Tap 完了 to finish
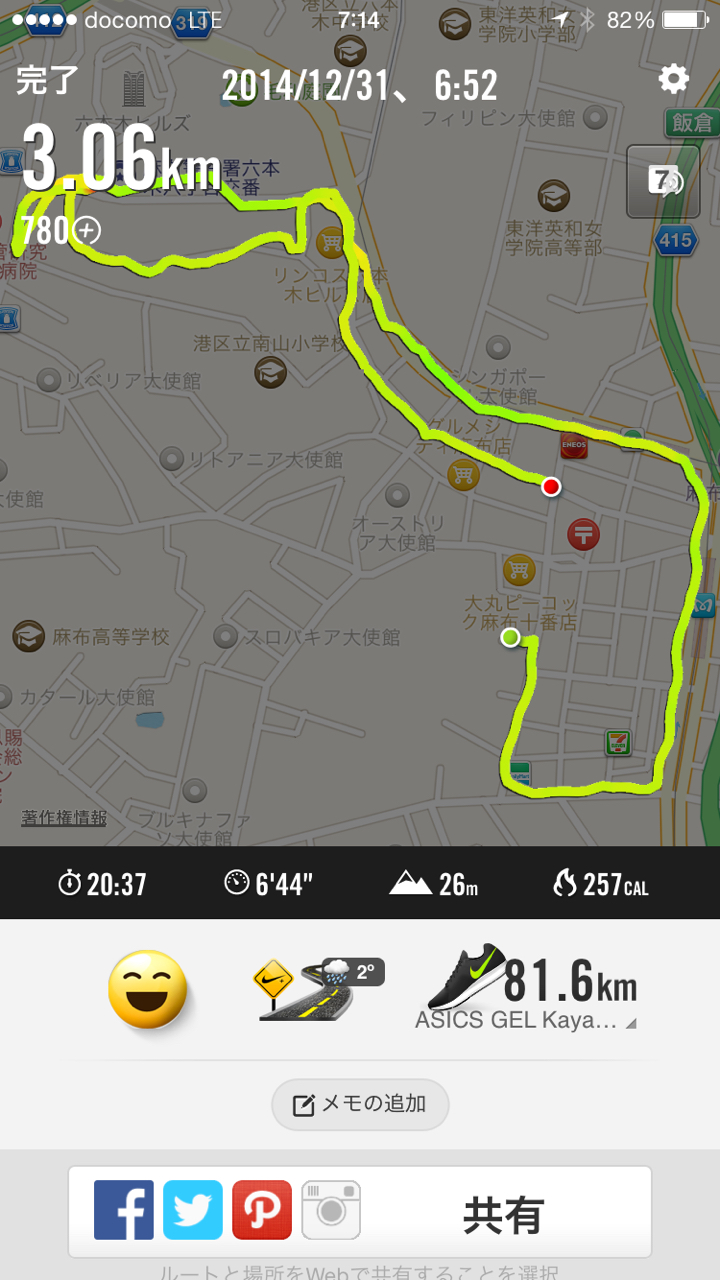Viewport: 720px width, 1280px height. (x=47, y=81)
